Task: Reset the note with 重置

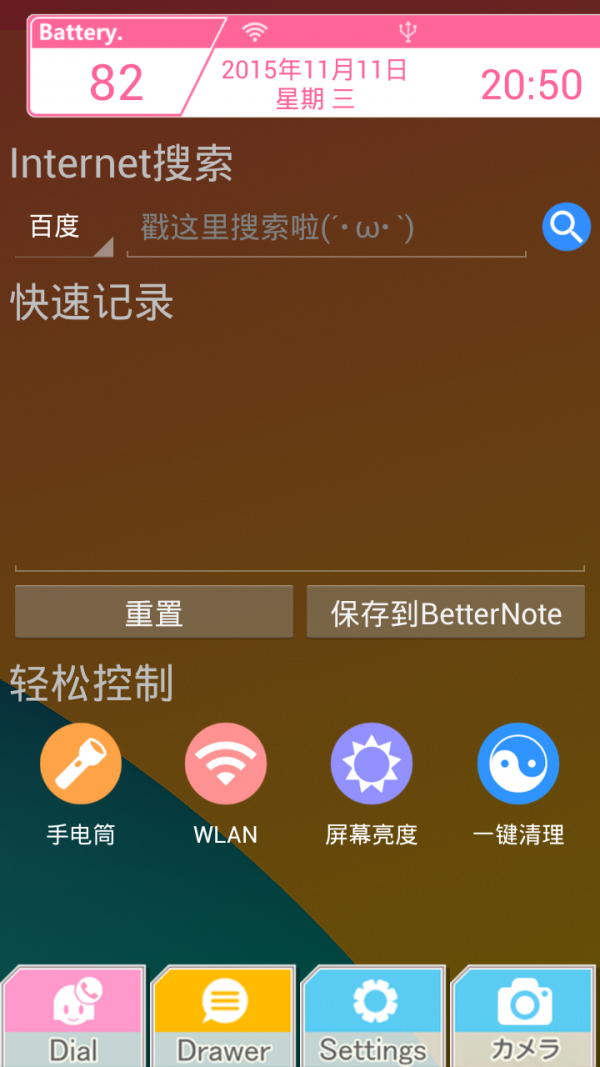Action: (154, 612)
